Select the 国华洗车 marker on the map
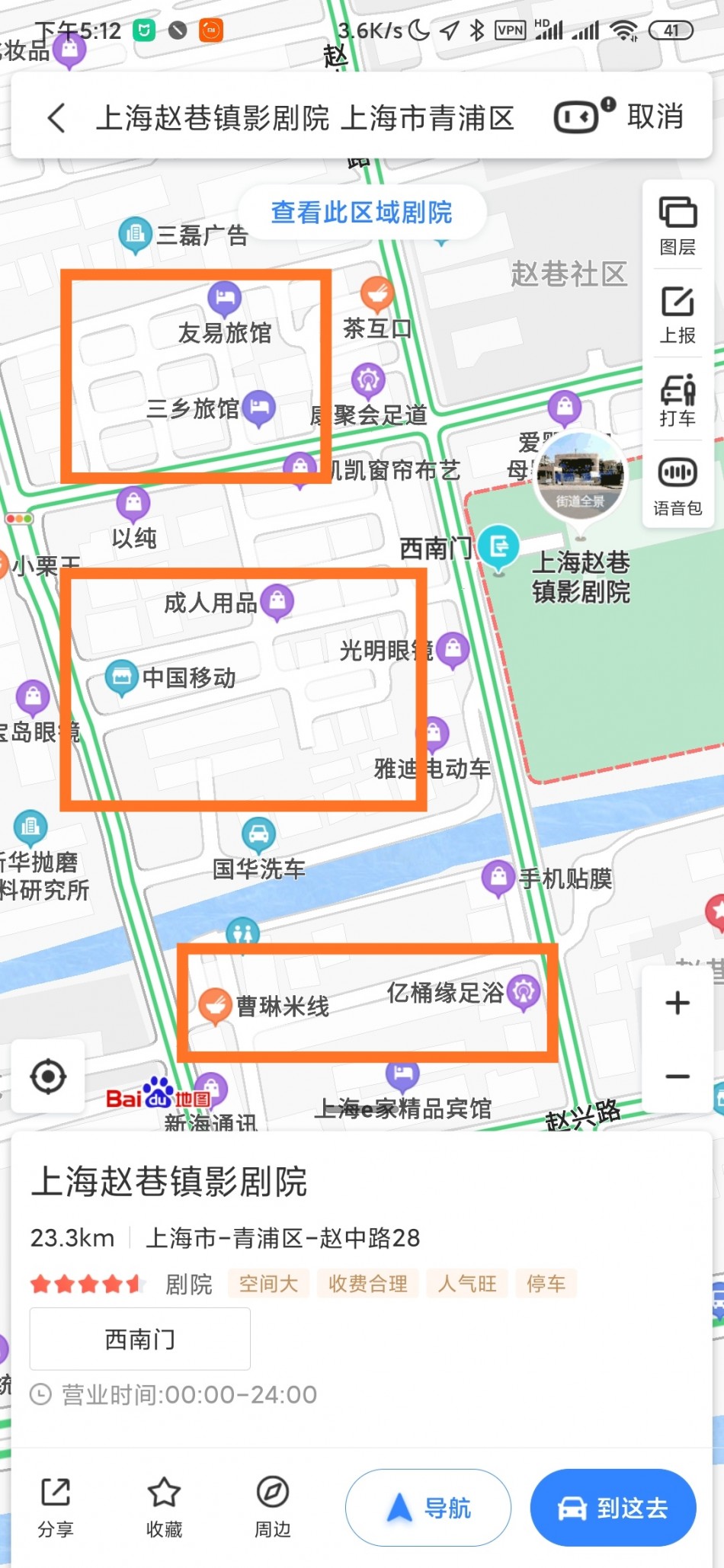The width and height of the screenshot is (724, 1568). 258,837
